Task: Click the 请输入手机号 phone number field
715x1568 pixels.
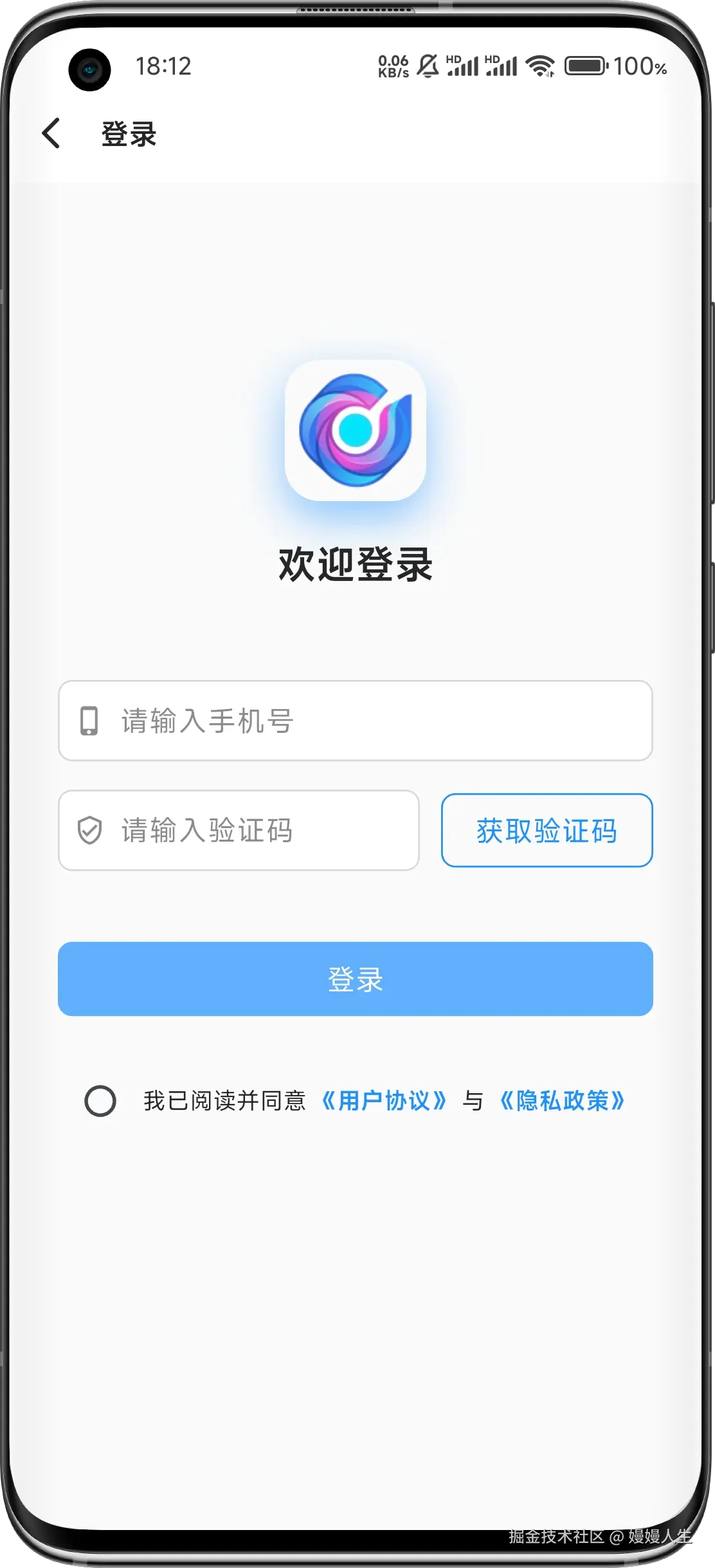Action: click(356, 721)
